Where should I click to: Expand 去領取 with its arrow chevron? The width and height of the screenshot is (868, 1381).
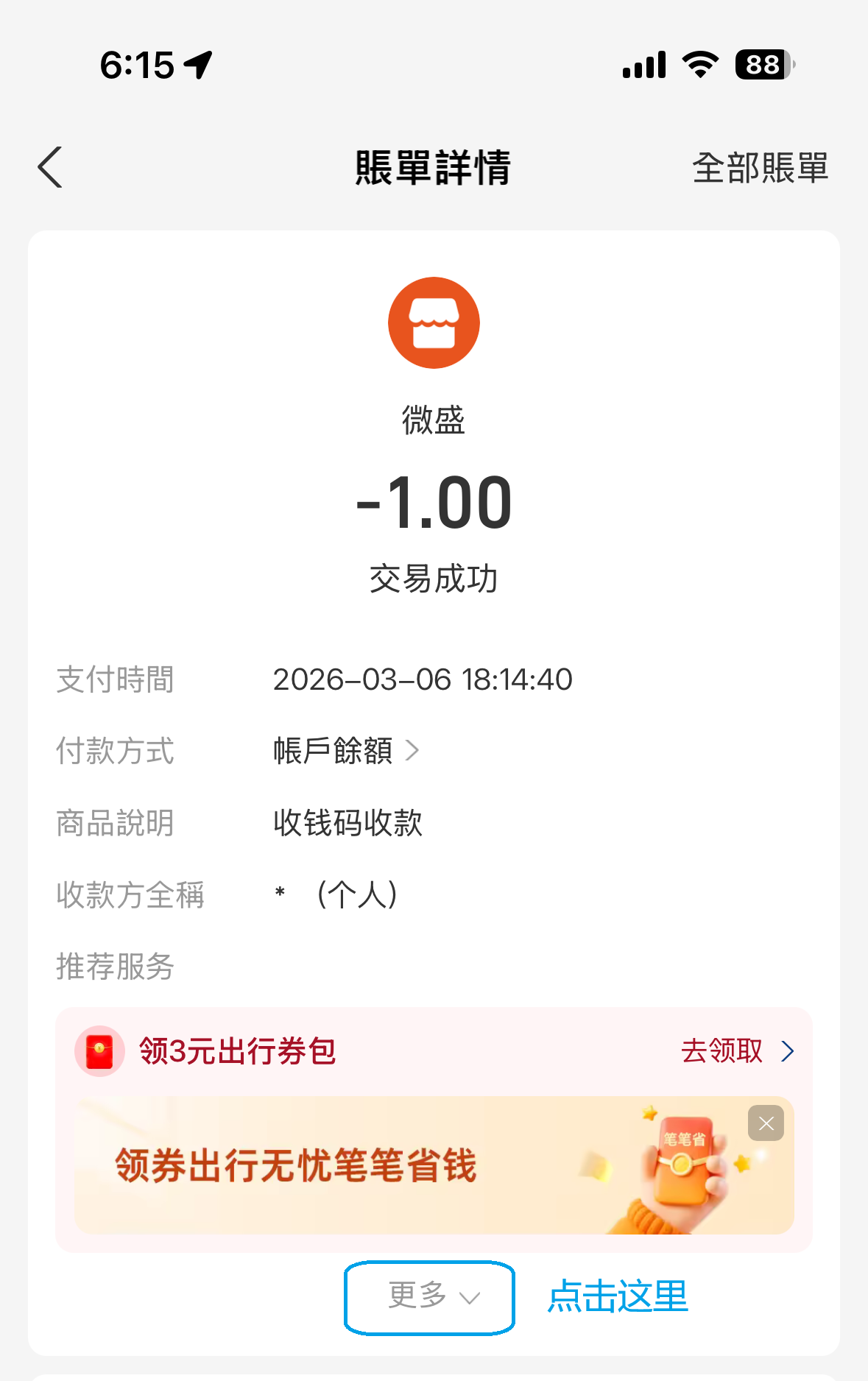tap(788, 1051)
